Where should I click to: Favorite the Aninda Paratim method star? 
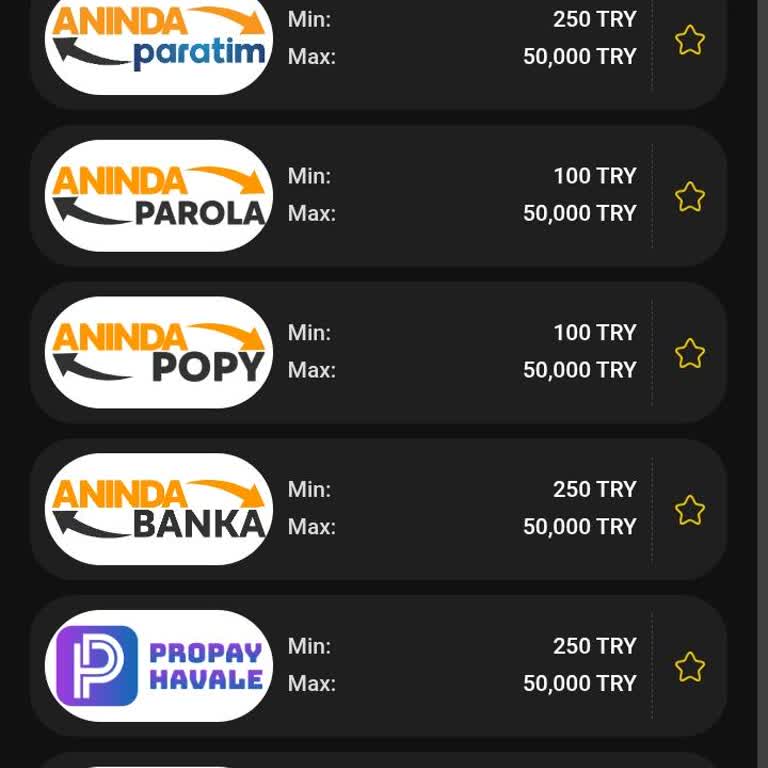coord(690,40)
